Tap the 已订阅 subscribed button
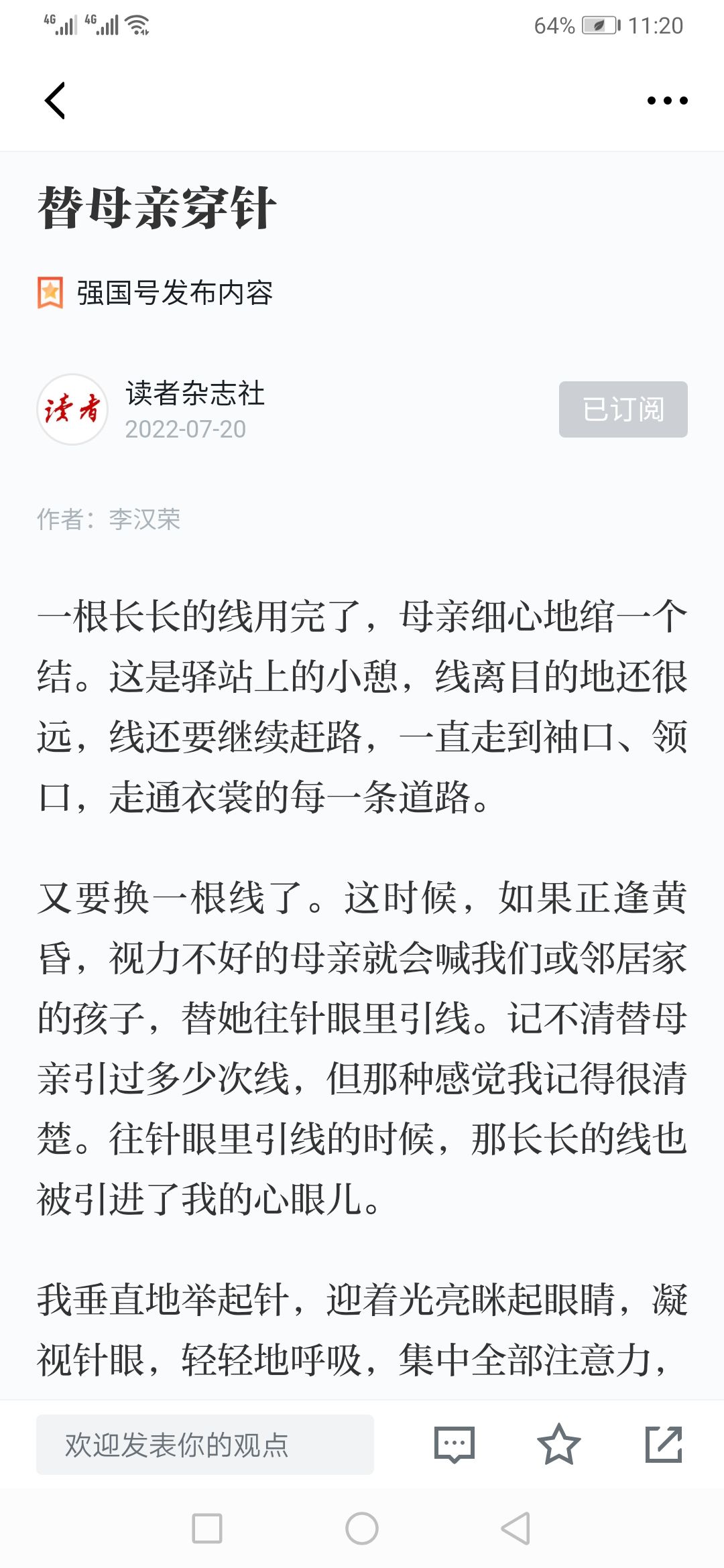The width and height of the screenshot is (724, 1568). tap(623, 409)
